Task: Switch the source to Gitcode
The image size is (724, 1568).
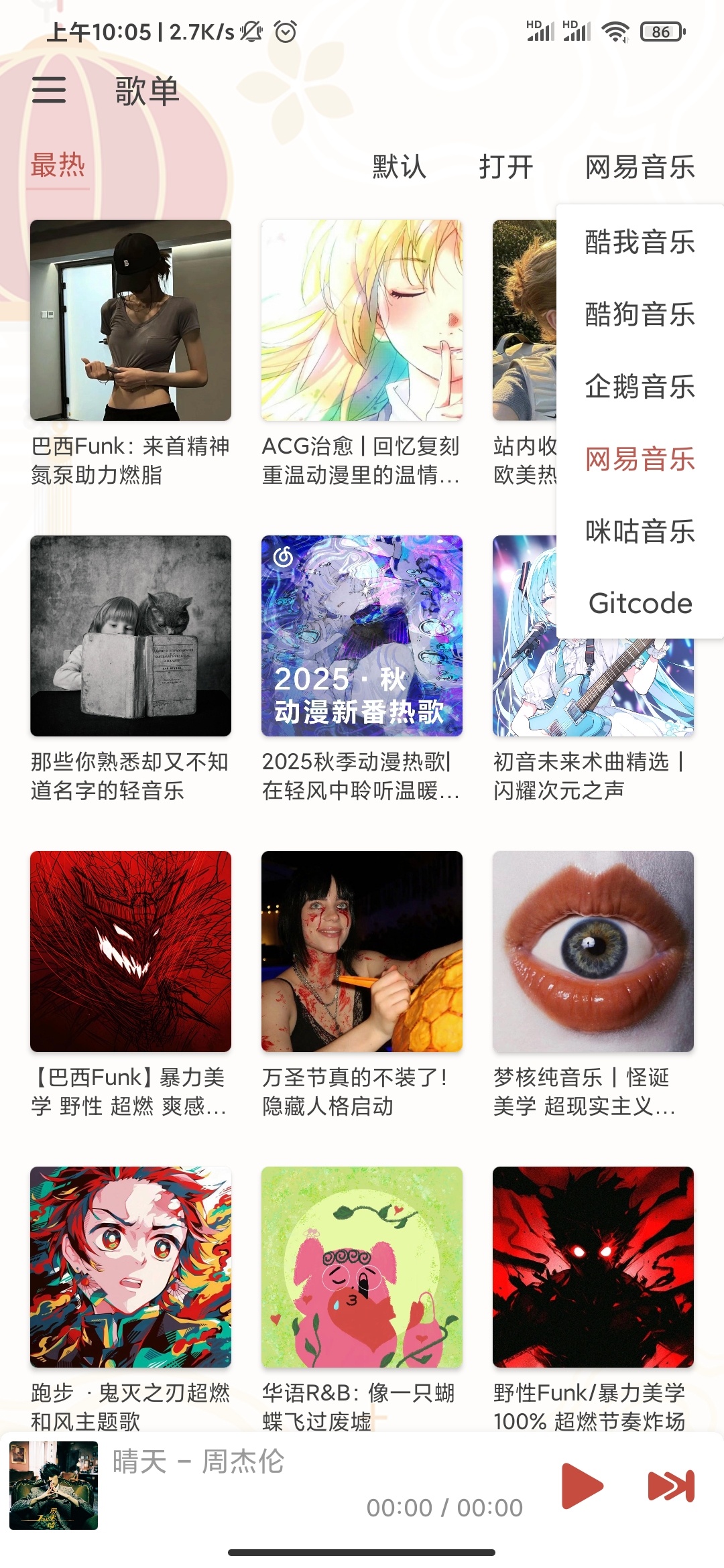Action: (640, 603)
